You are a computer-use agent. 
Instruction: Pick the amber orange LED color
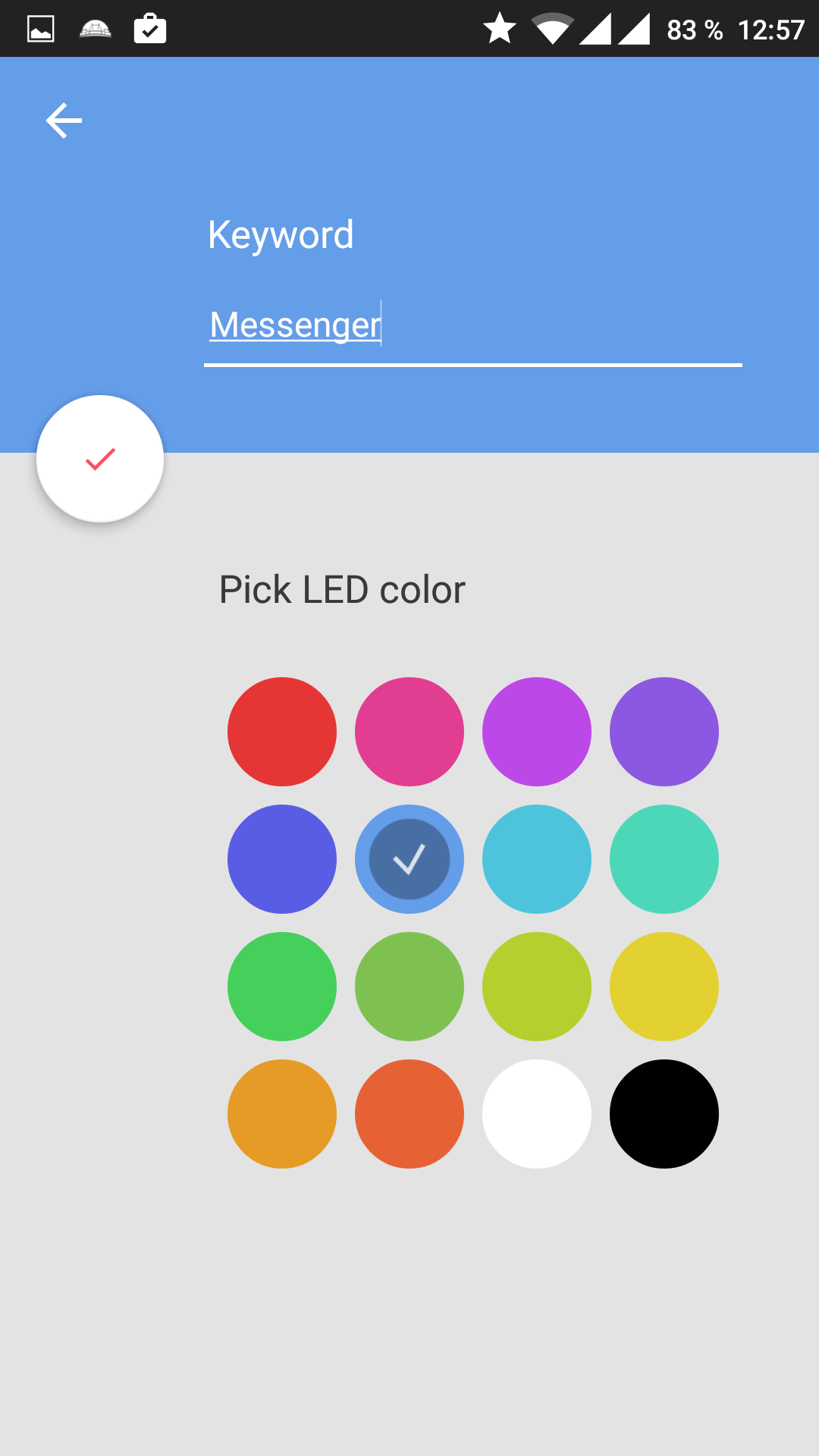pos(282,1114)
